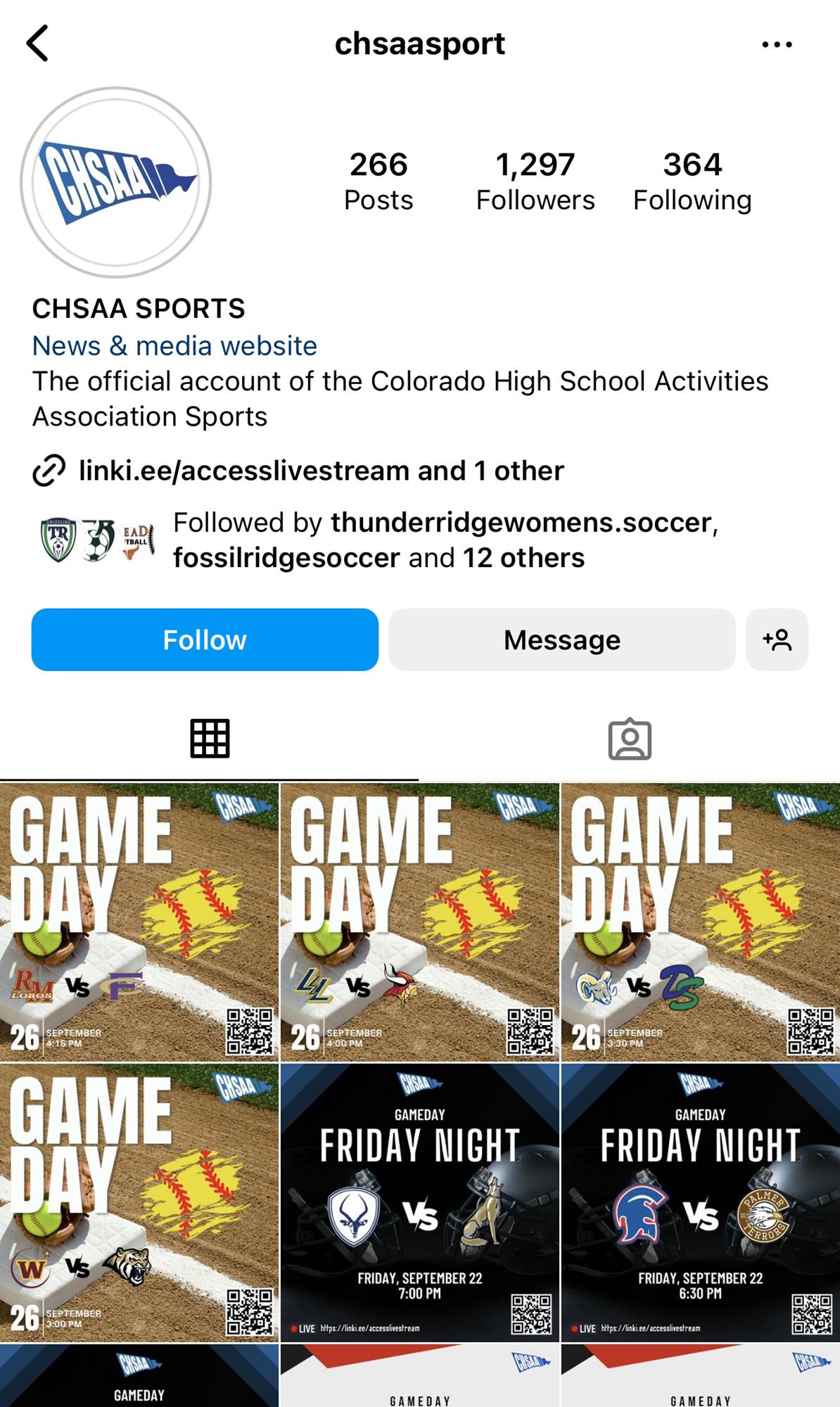The height and width of the screenshot is (1407, 840).
Task: Open the Game Day post at 3:00 PM
Action: (139, 1202)
